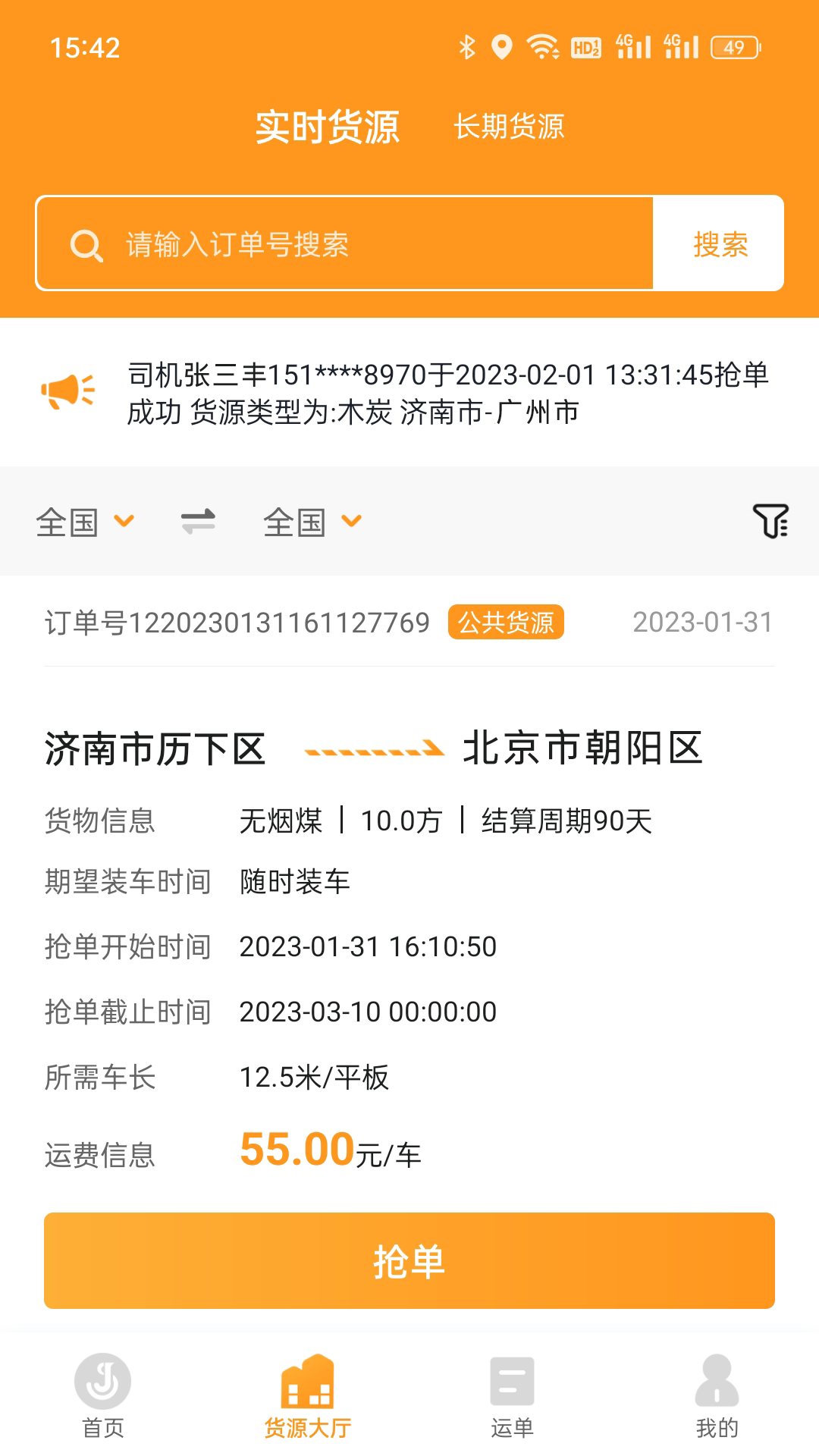
Task: Tap the 搜索 search button
Action: click(719, 244)
